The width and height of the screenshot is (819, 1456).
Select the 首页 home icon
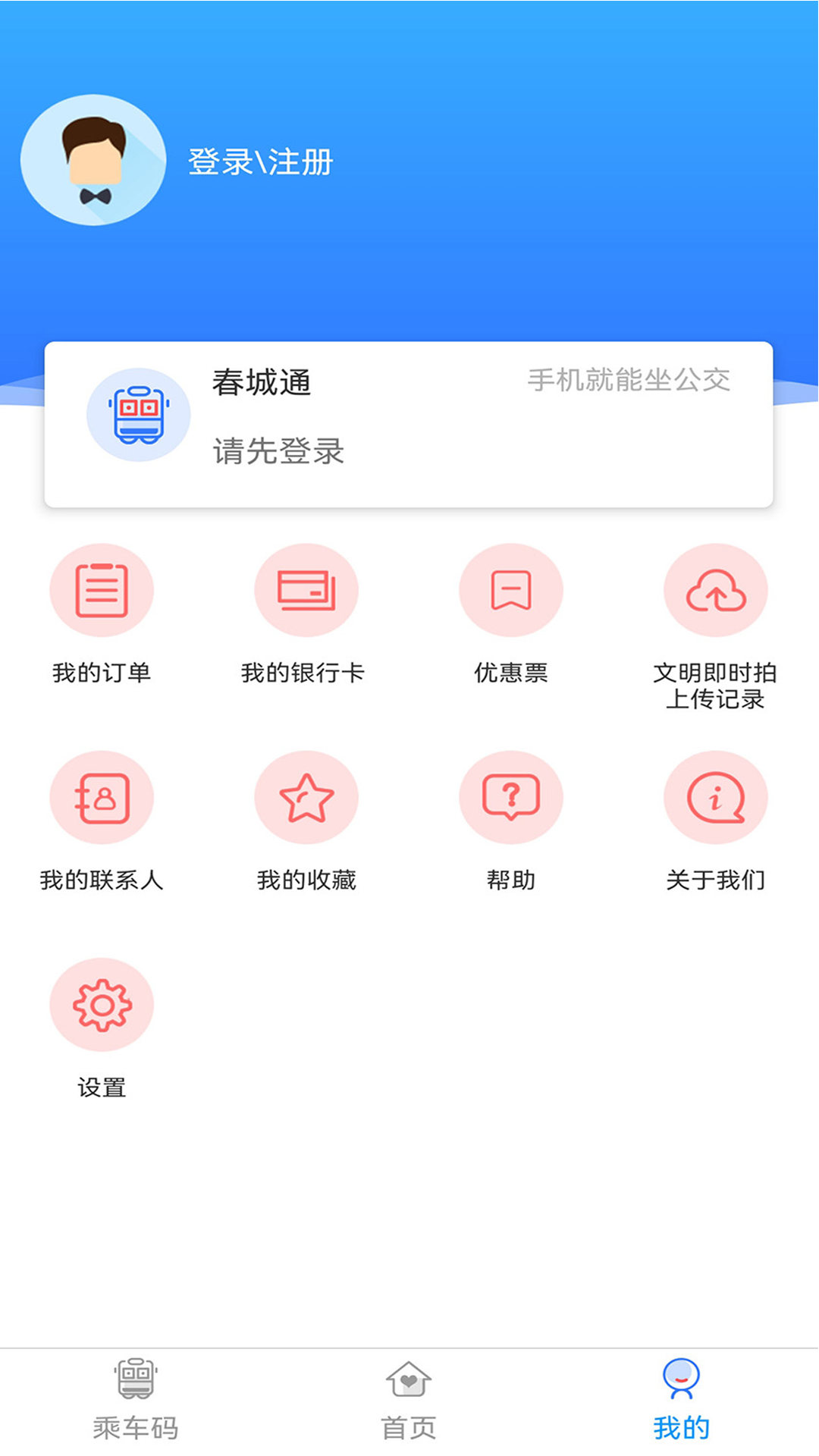[x=409, y=1392]
